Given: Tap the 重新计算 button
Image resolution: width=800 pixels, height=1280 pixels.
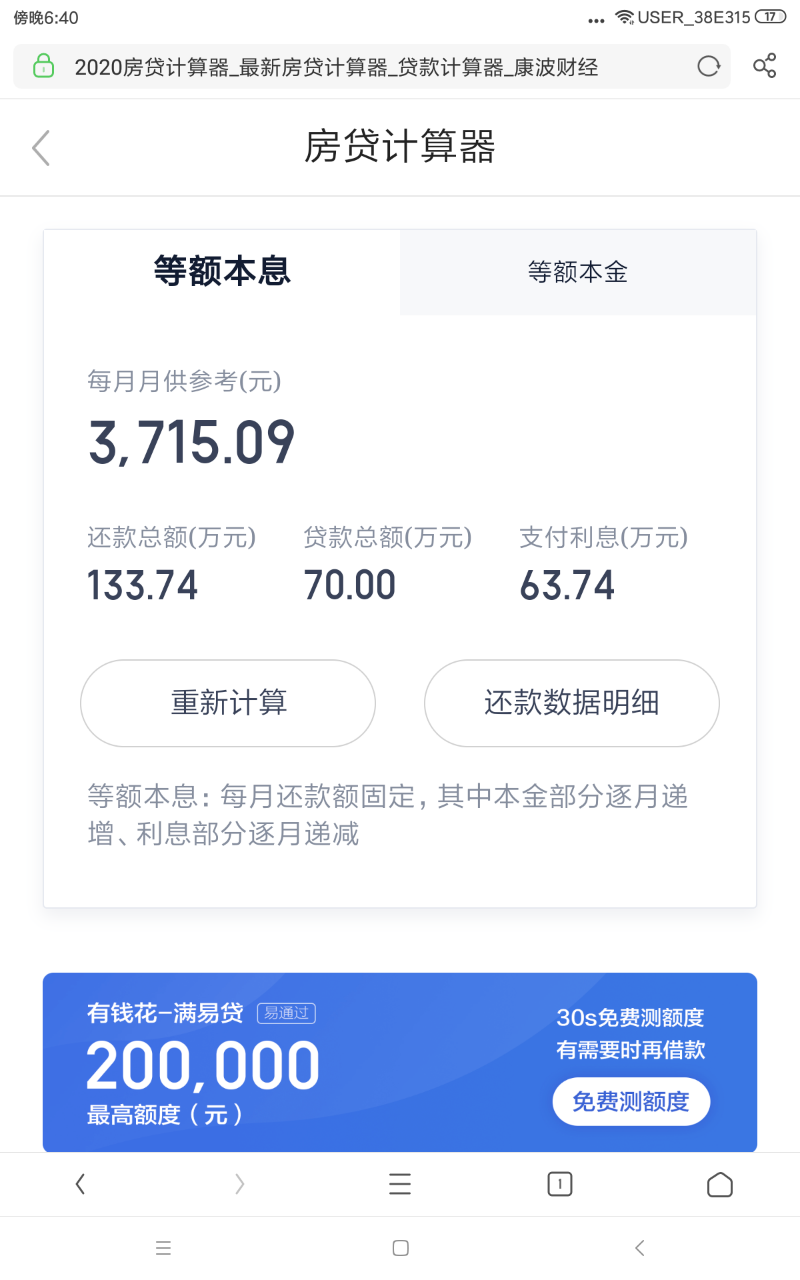Looking at the screenshot, I should pyautogui.click(x=228, y=703).
